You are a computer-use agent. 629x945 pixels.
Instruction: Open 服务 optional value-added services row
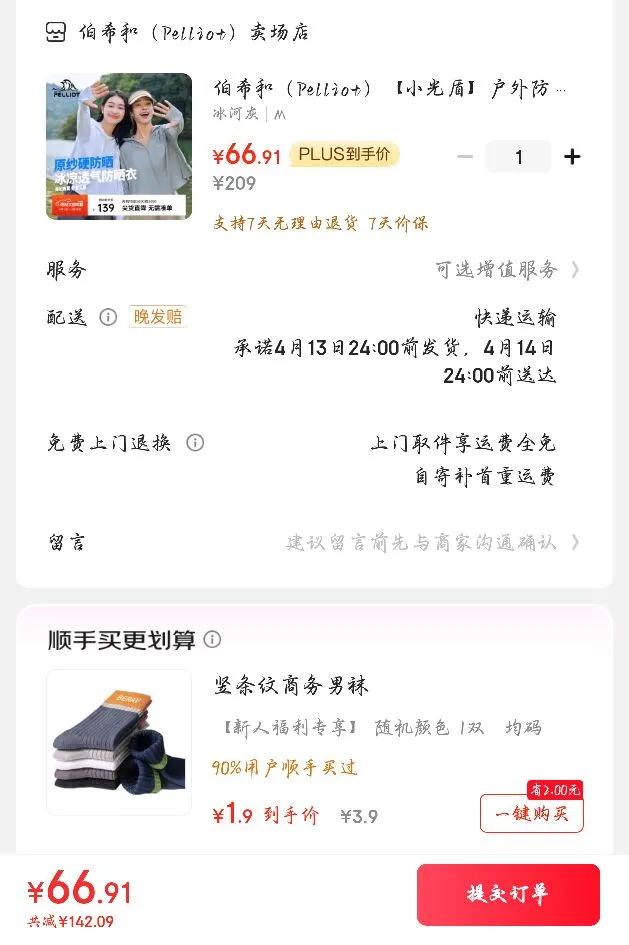(505, 269)
